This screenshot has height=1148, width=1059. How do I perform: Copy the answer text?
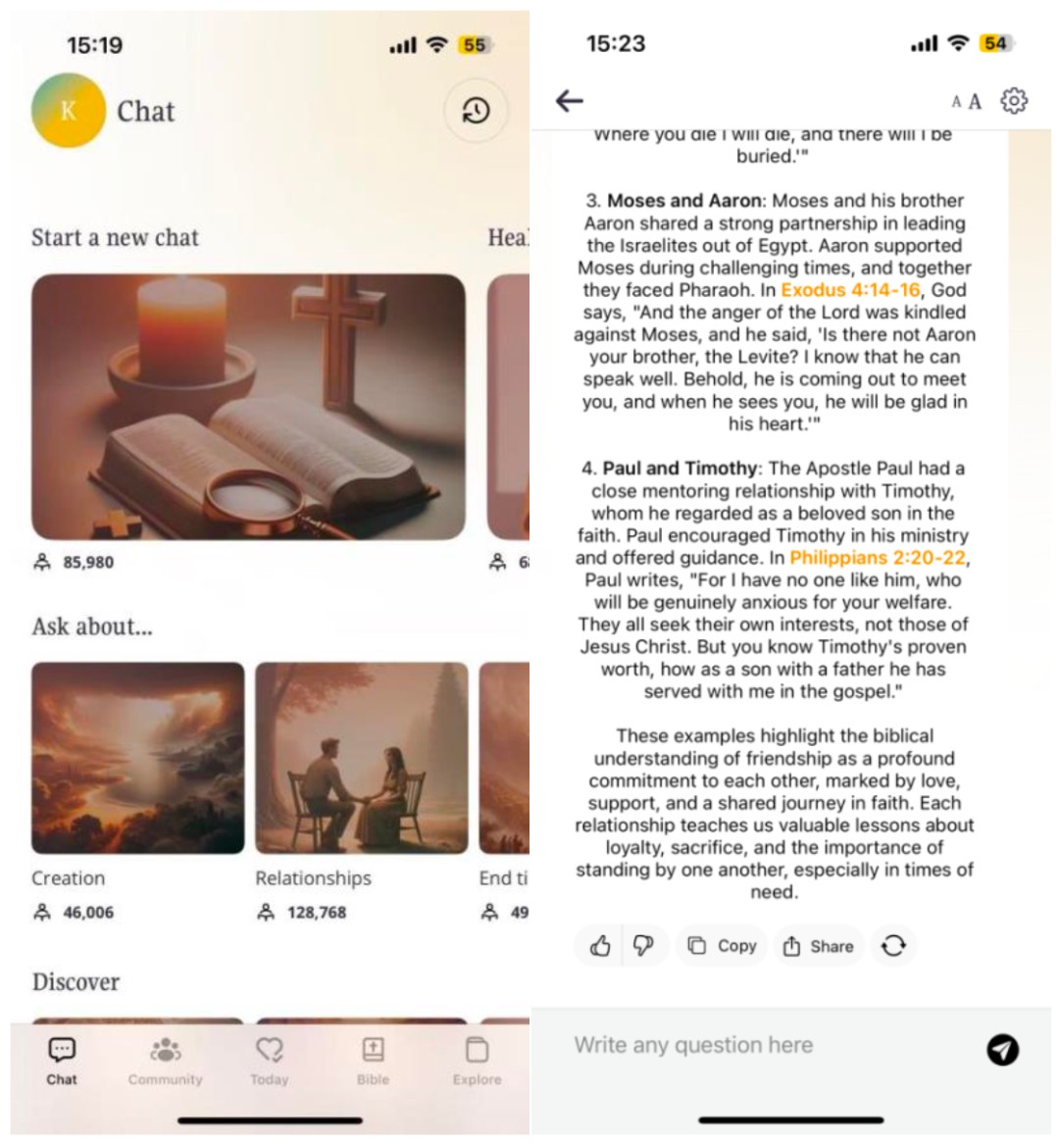click(x=722, y=946)
